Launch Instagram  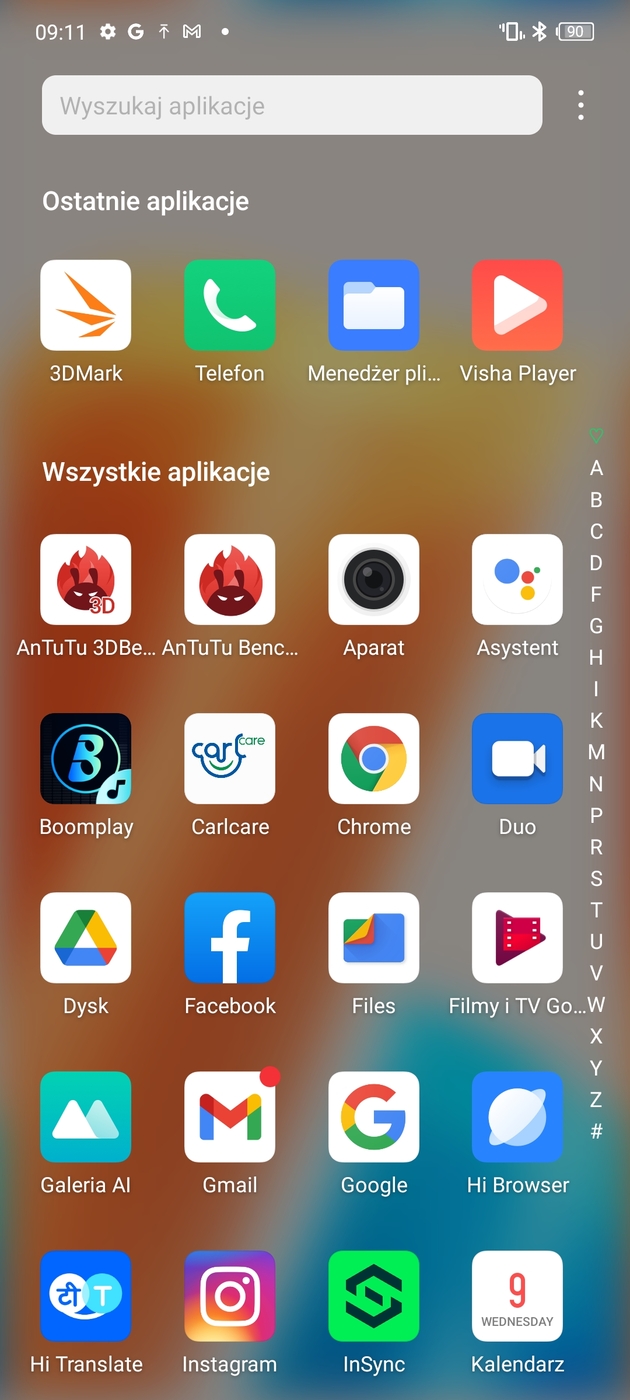click(x=230, y=1296)
